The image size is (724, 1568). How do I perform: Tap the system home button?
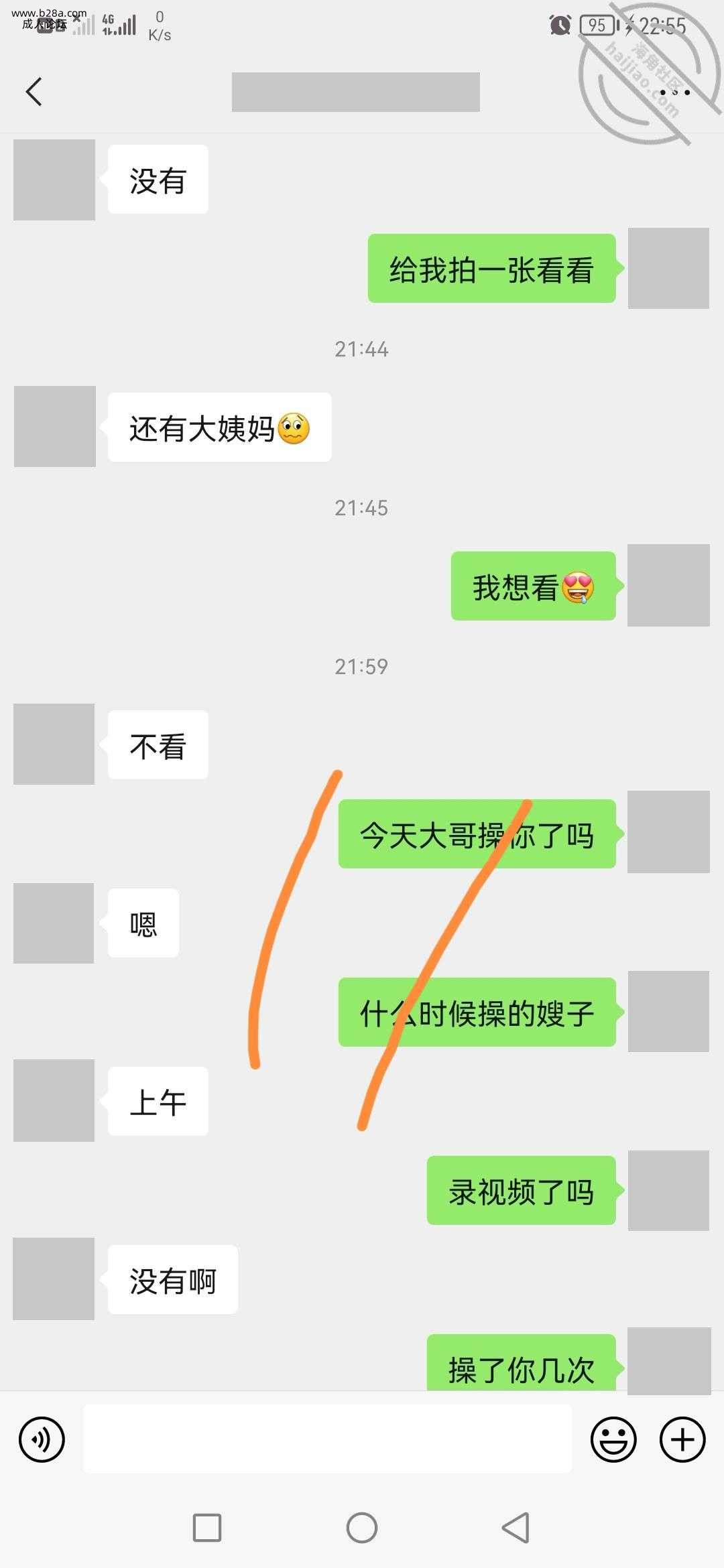point(362,1528)
